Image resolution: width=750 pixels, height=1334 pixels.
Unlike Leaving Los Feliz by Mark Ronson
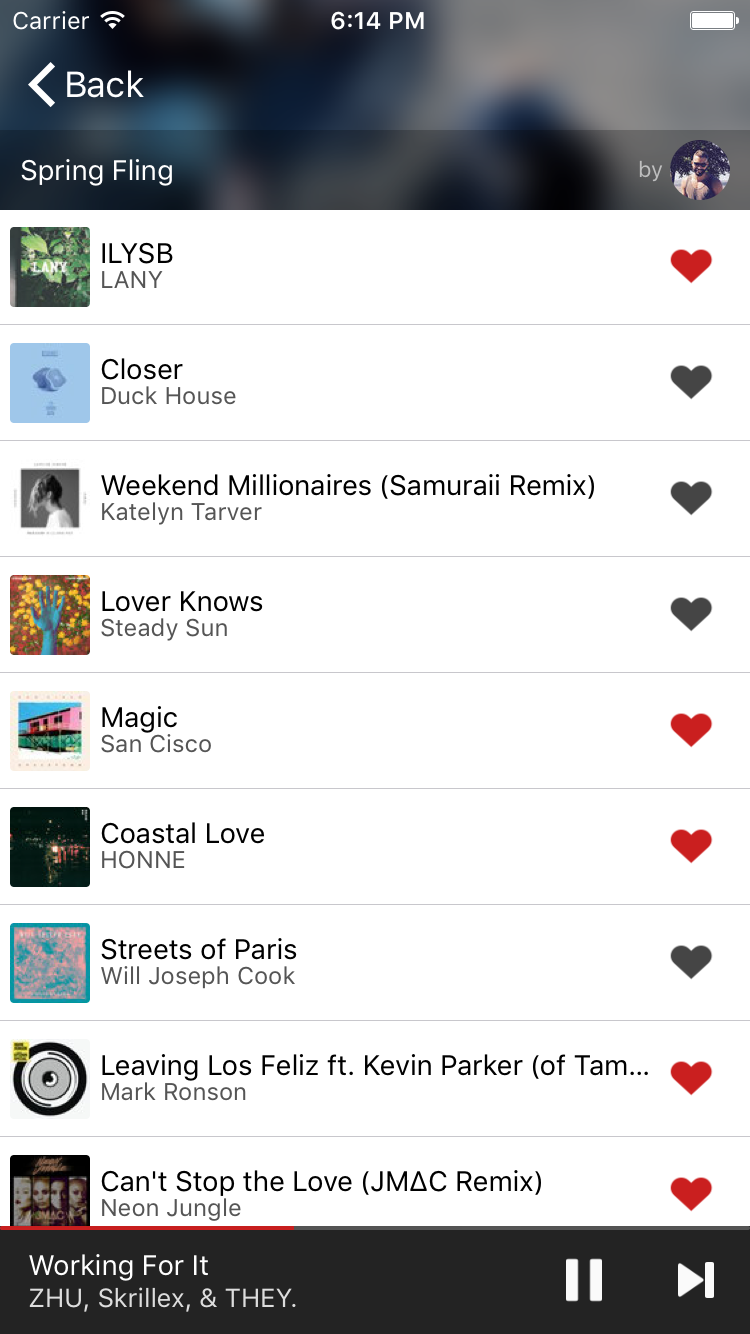point(691,1078)
